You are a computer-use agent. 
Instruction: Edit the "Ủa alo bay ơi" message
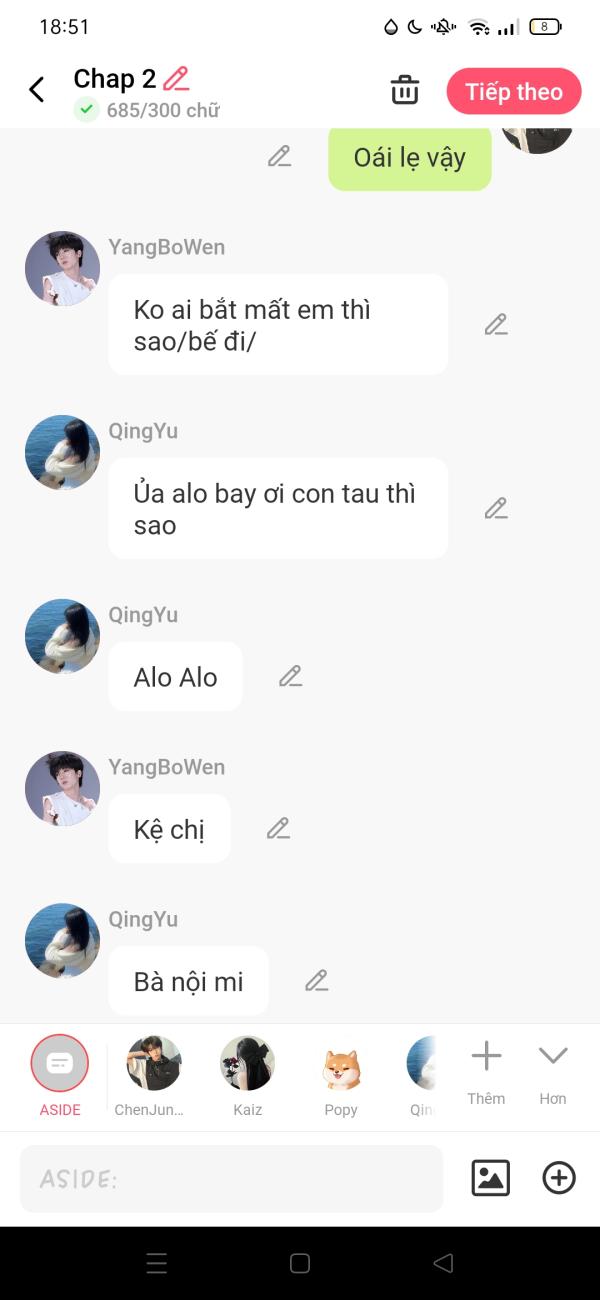point(496,509)
